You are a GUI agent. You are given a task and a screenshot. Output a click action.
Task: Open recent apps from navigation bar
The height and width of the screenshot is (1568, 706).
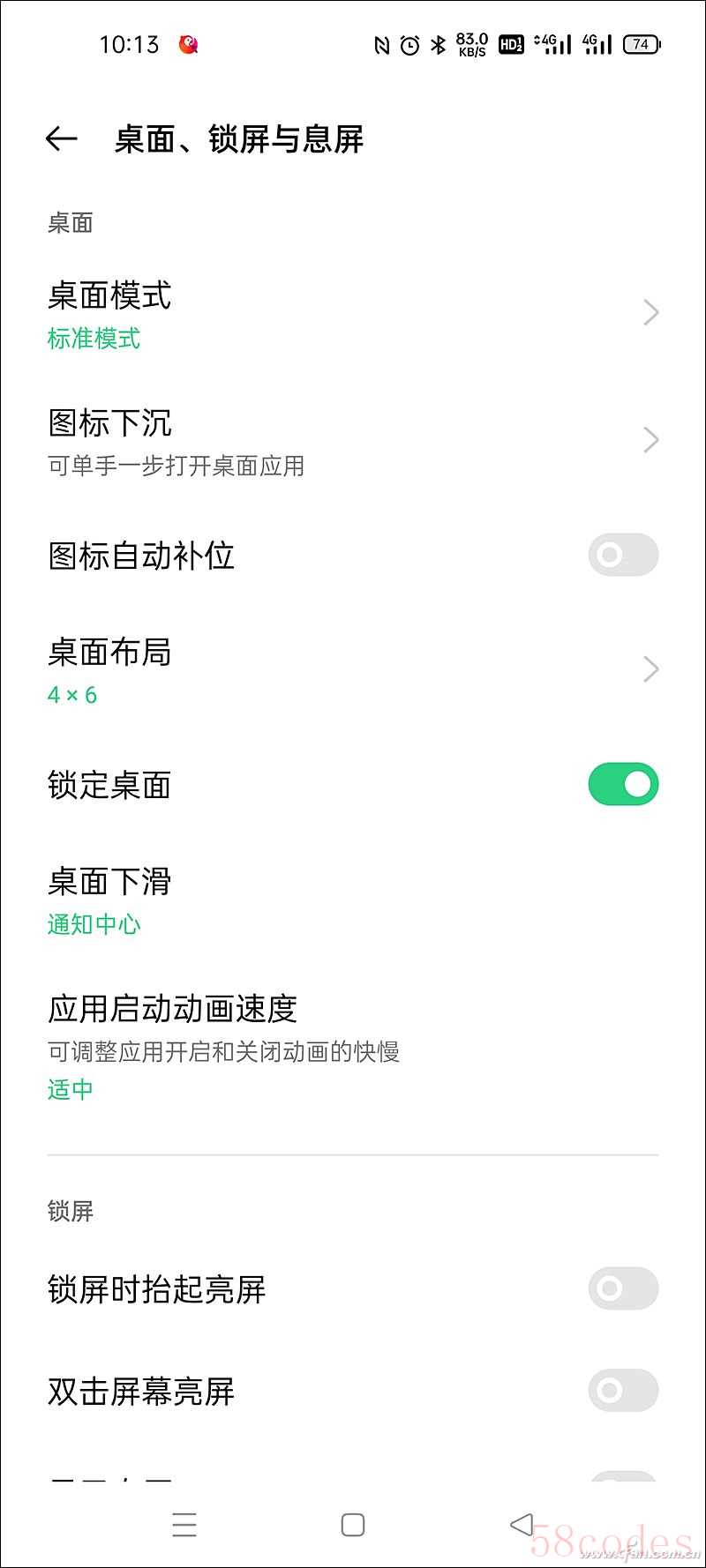click(x=184, y=1525)
